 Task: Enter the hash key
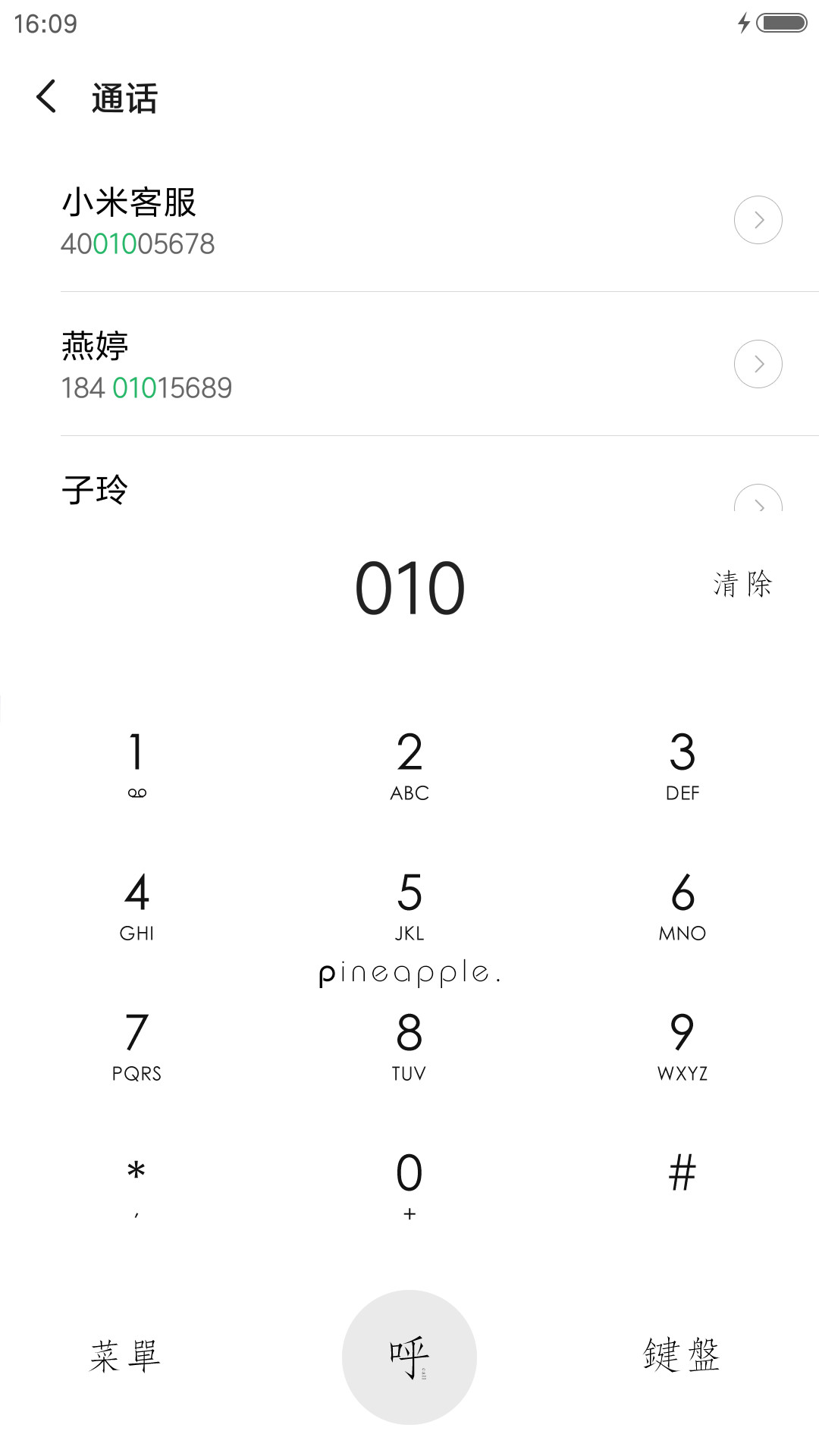682,1174
